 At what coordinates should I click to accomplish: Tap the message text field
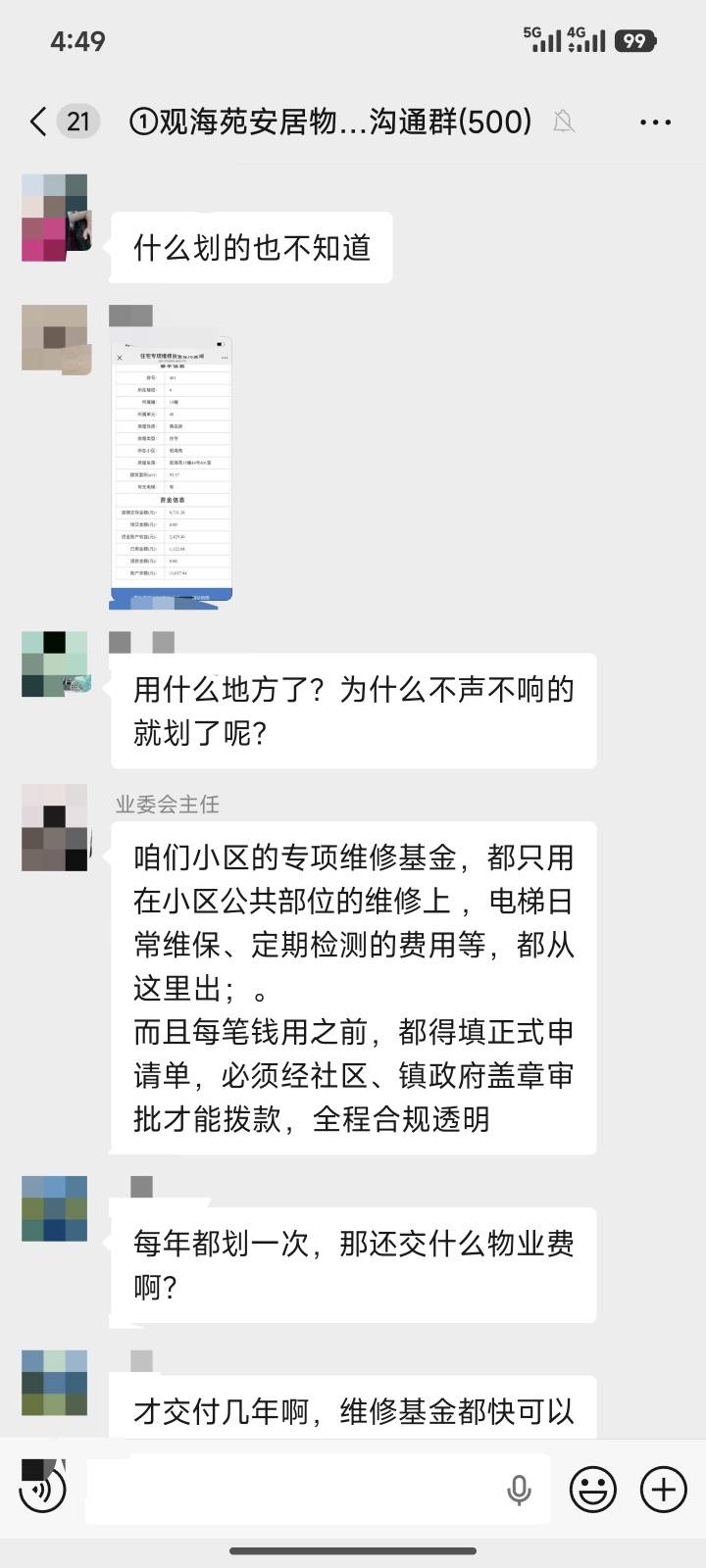(294, 1490)
